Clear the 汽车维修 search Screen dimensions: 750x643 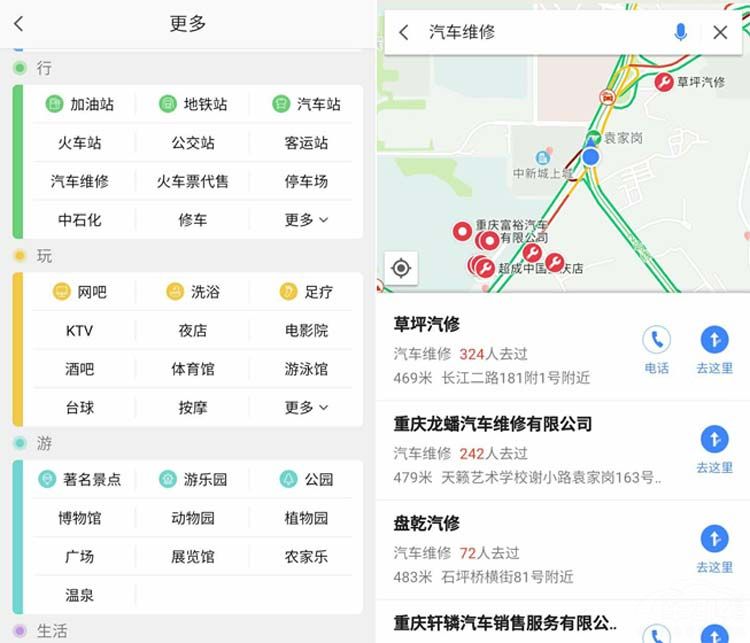(720, 33)
